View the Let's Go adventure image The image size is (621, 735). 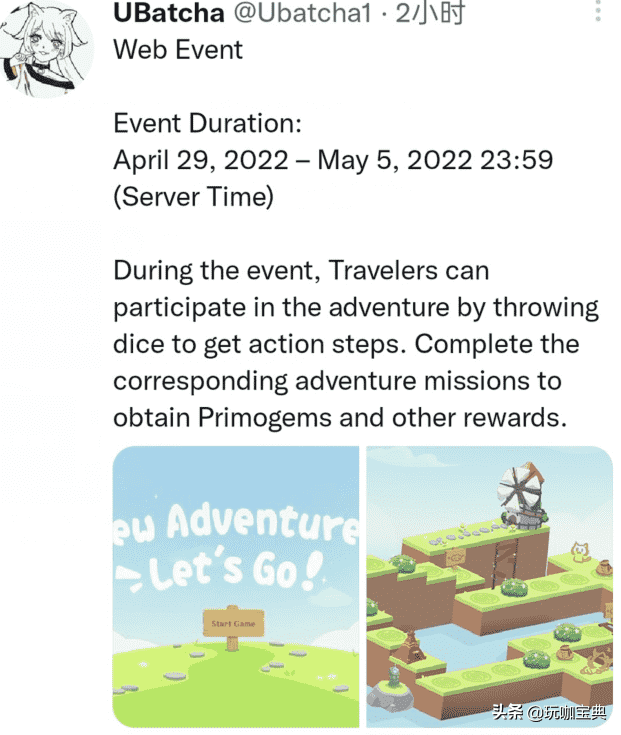[x=236, y=586]
